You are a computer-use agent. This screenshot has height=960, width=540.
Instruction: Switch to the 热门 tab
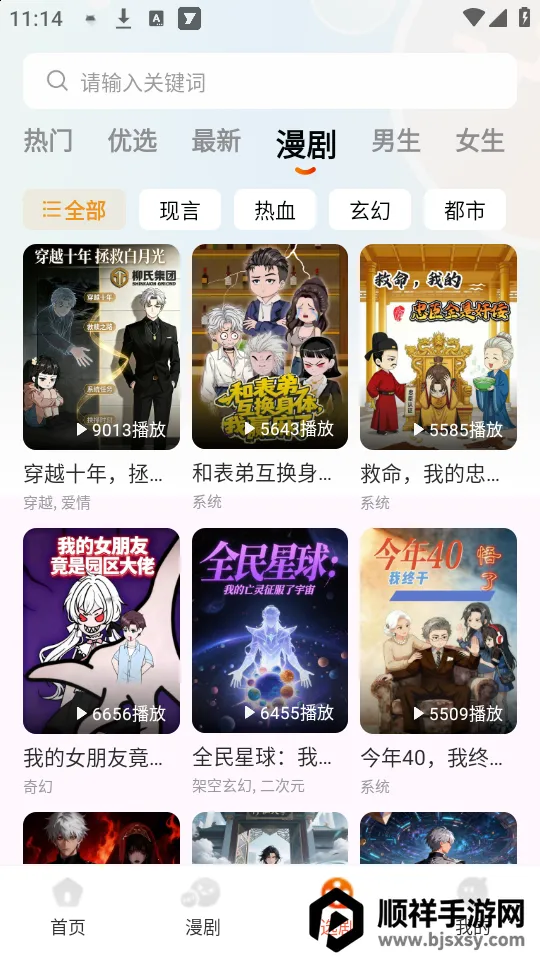coord(48,141)
